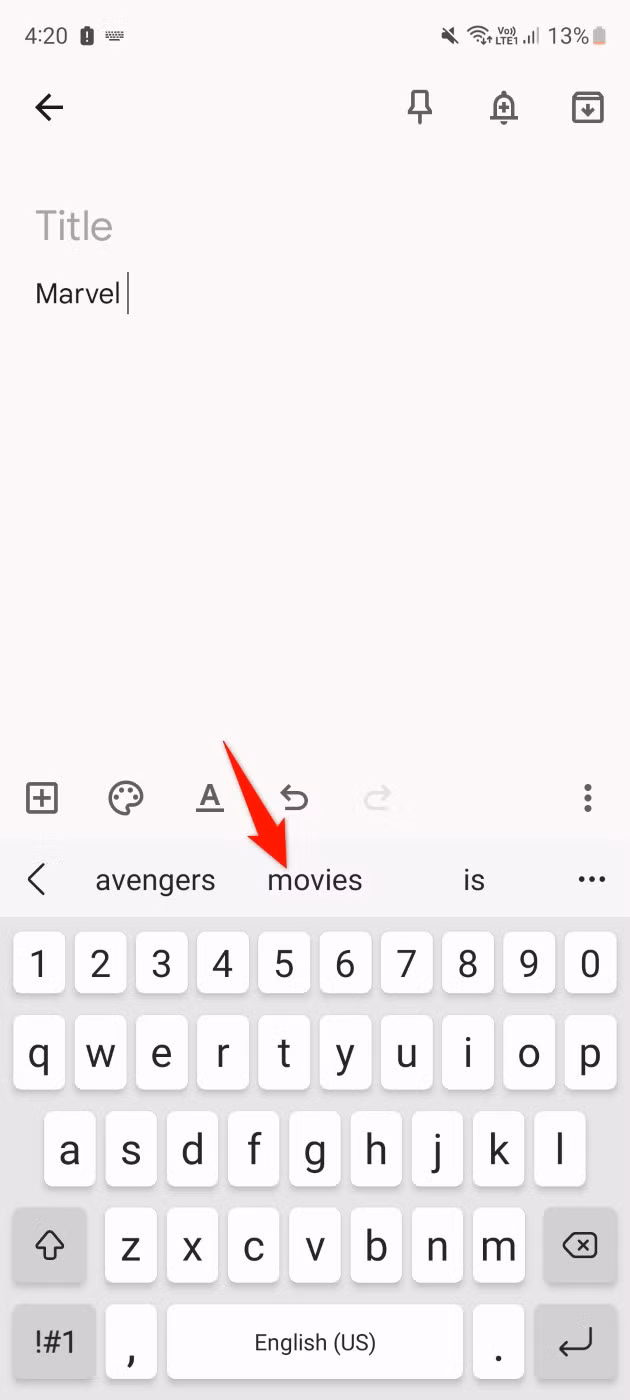Pin this note

tap(420, 107)
